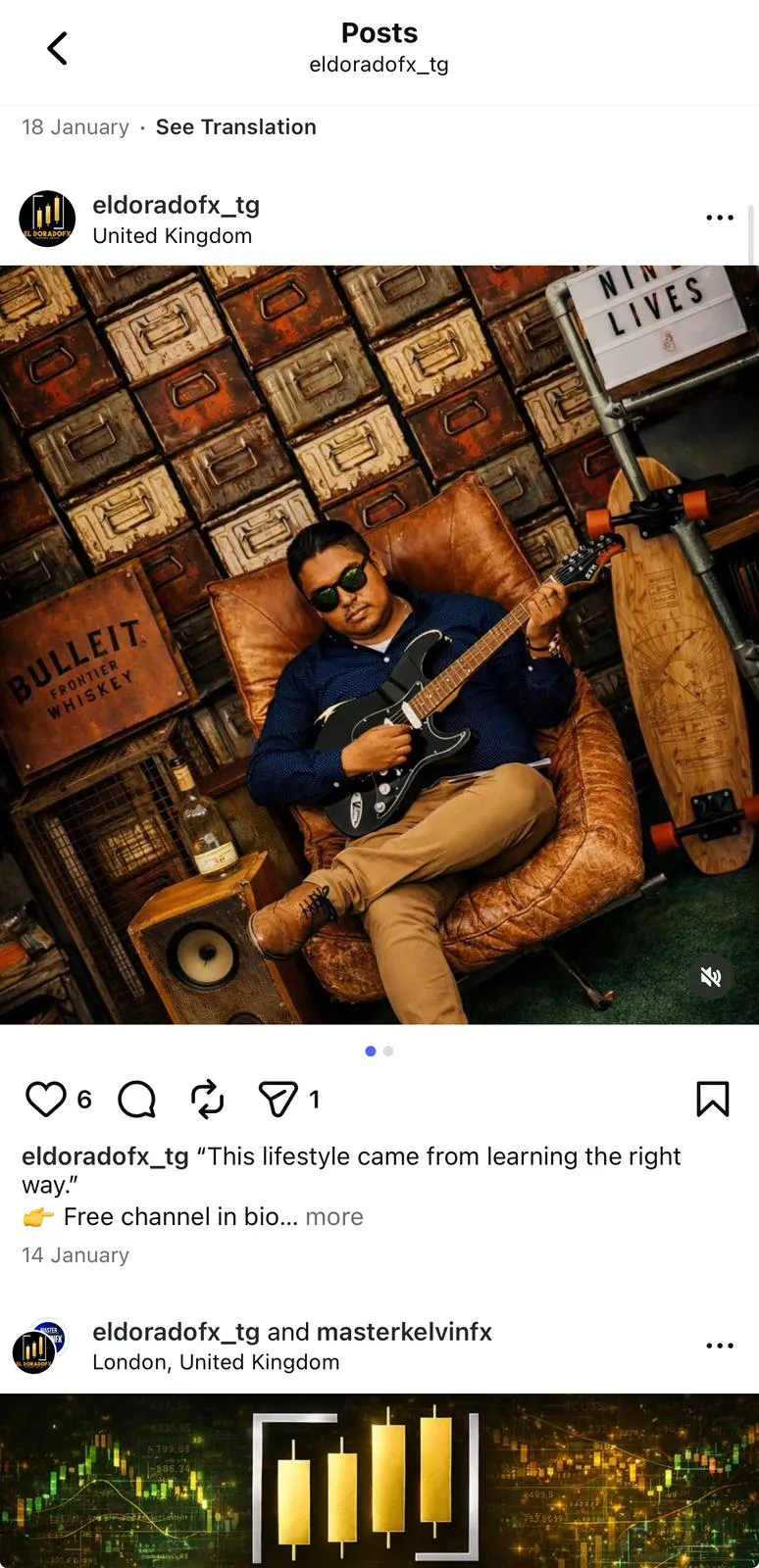Open overflow menu for the London post
The image size is (759, 1568).
(719, 1346)
